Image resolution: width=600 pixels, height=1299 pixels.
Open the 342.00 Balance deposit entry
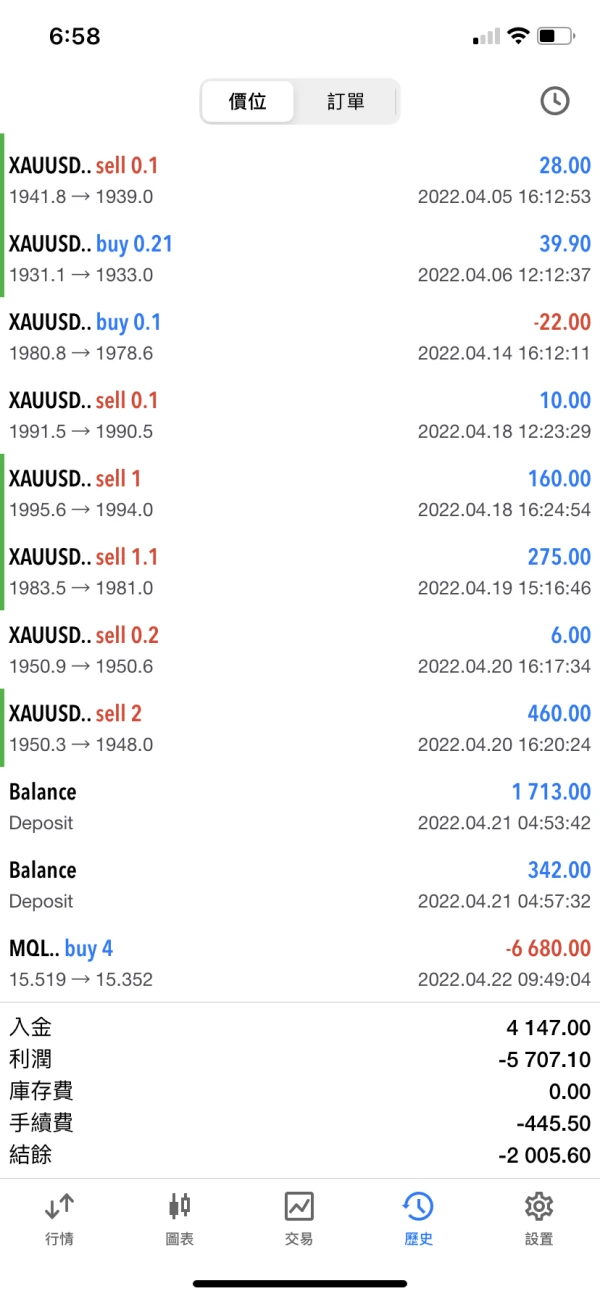pyautogui.click(x=300, y=884)
